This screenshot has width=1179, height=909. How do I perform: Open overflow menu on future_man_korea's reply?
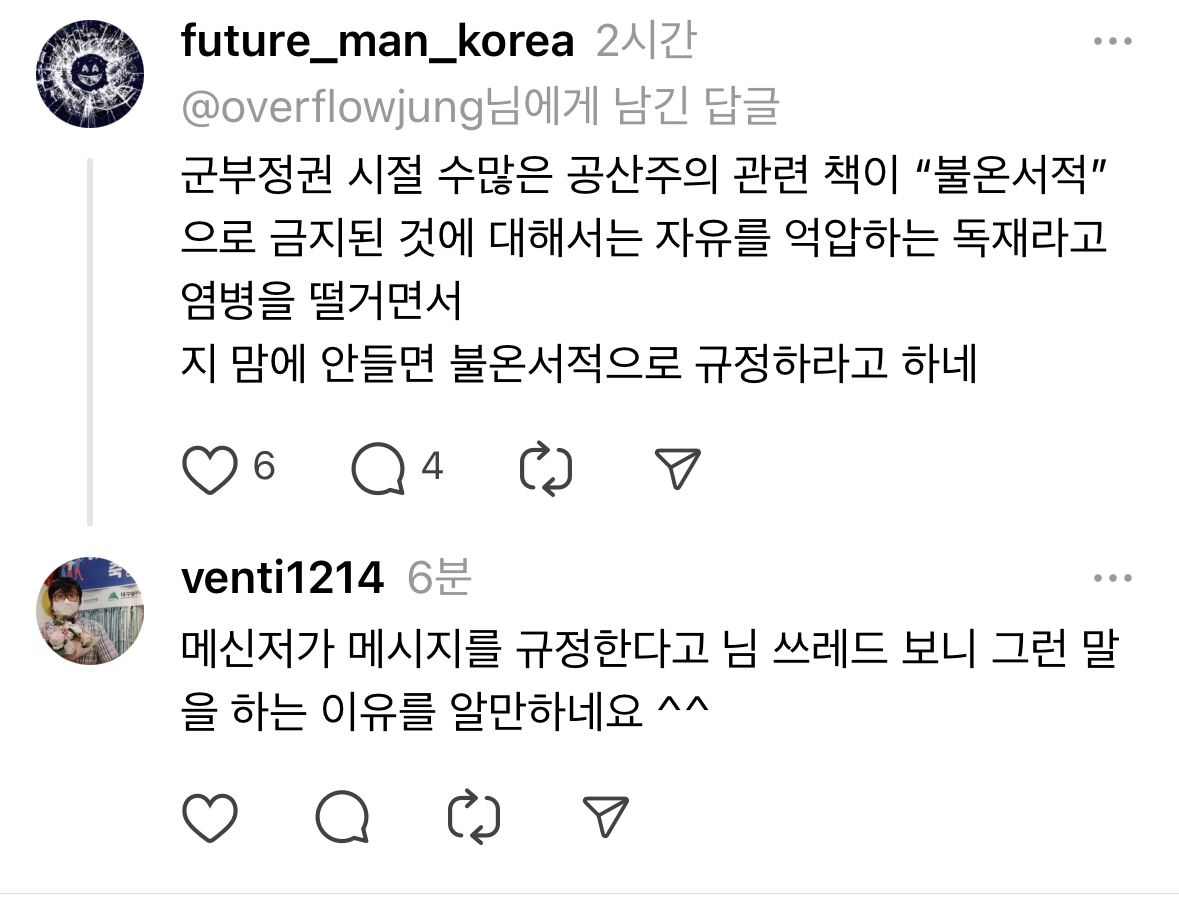pos(1112,42)
